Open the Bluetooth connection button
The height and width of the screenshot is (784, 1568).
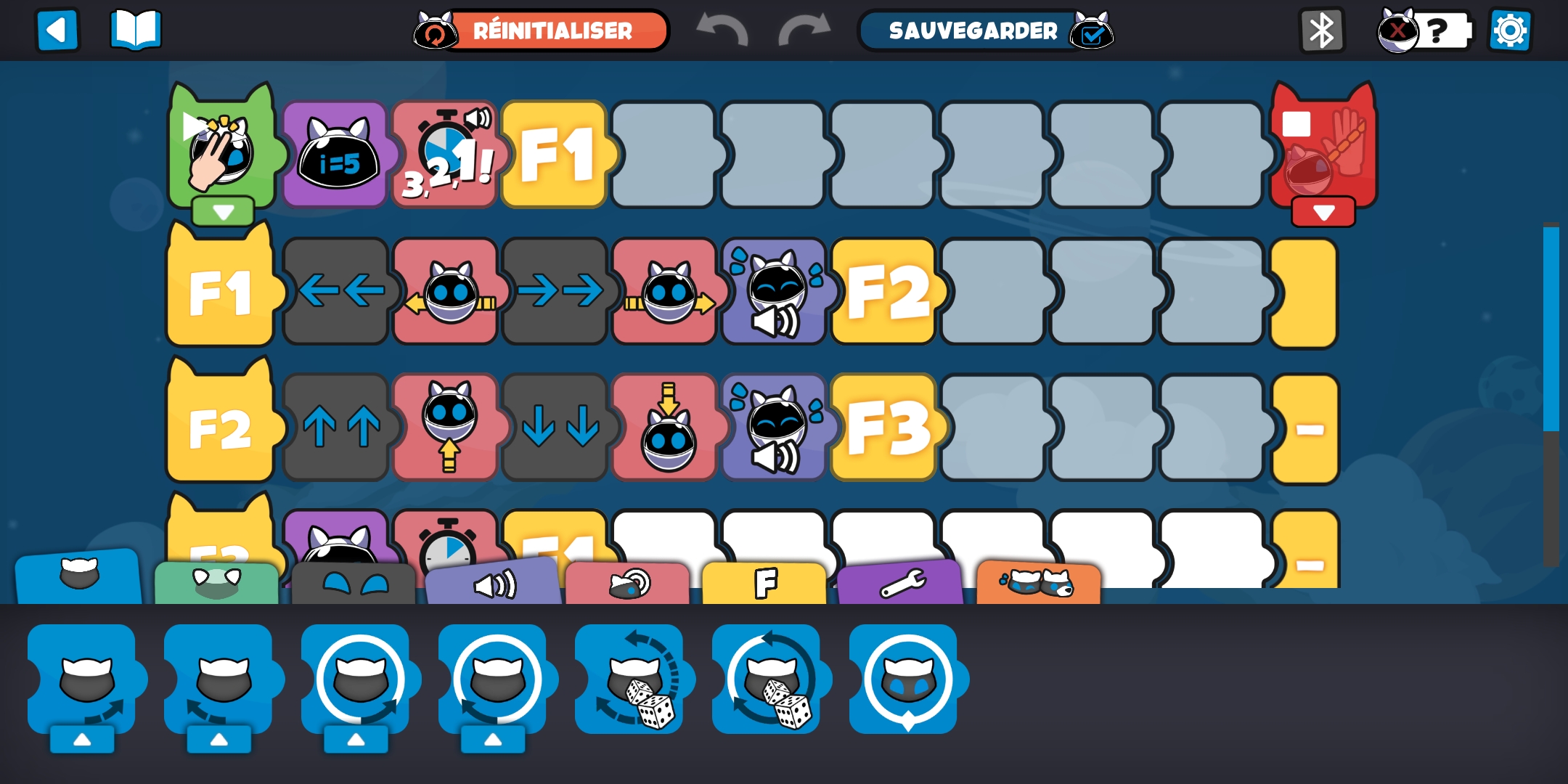(1321, 30)
